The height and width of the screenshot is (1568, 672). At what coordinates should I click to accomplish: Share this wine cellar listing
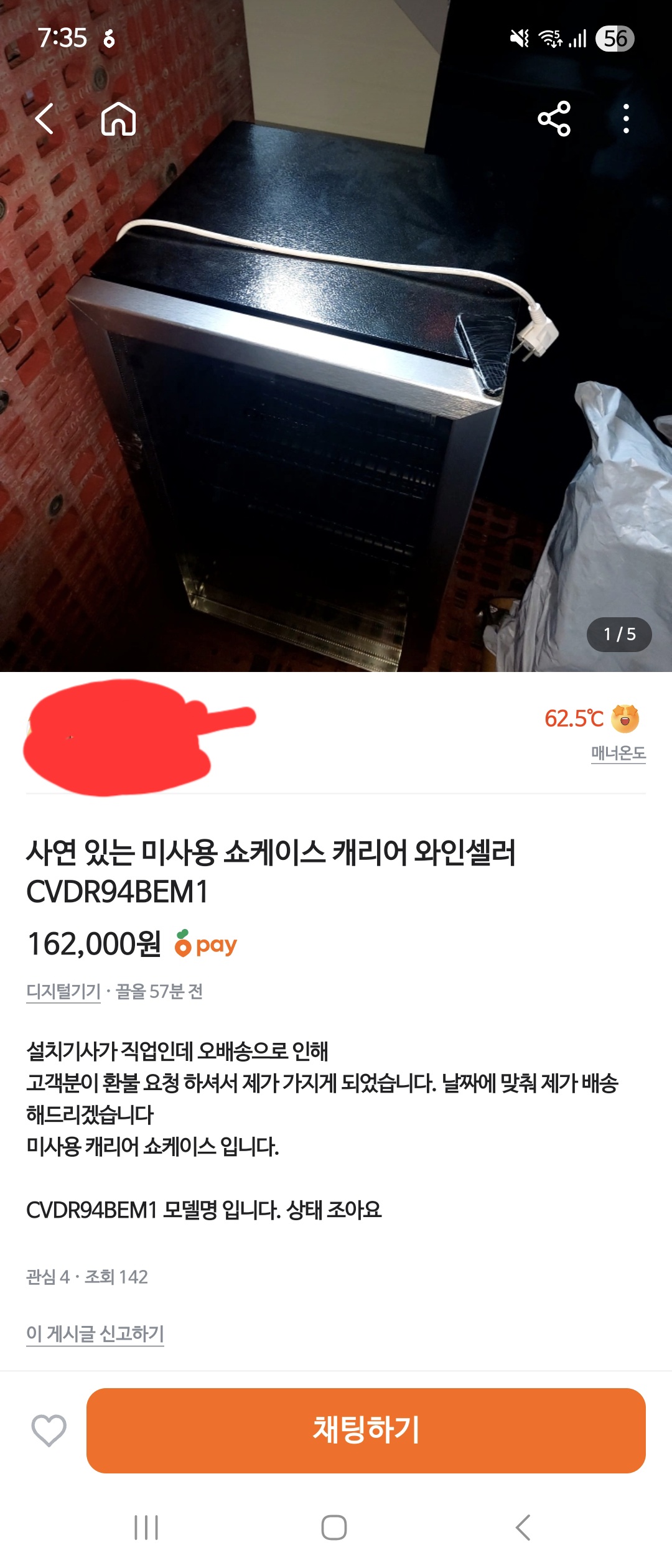(x=554, y=118)
